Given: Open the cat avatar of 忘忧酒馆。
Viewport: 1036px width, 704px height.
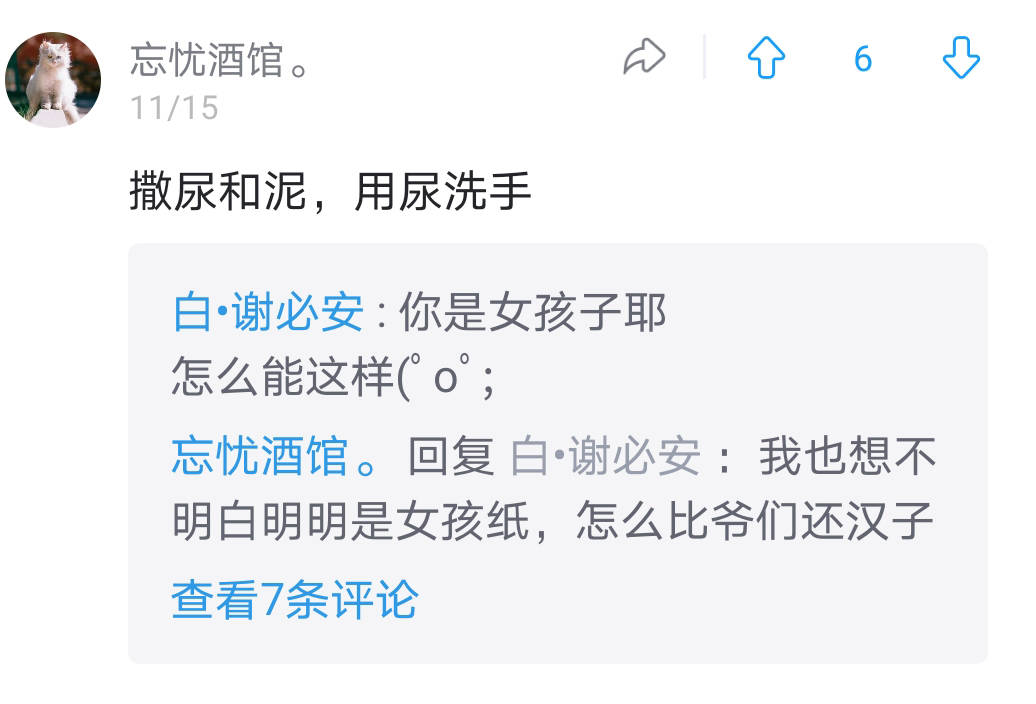Looking at the screenshot, I should pos(53,80).
